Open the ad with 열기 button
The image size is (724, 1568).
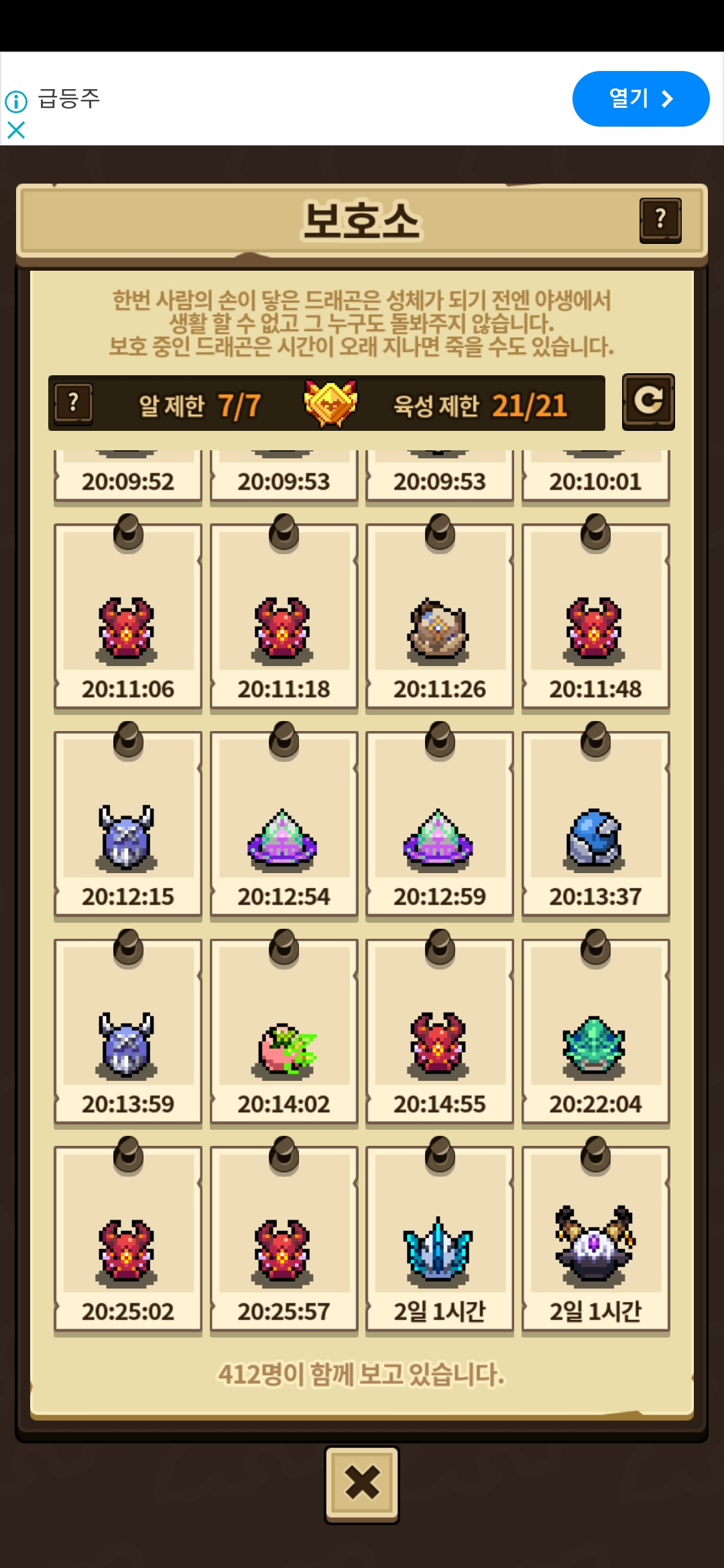point(641,99)
